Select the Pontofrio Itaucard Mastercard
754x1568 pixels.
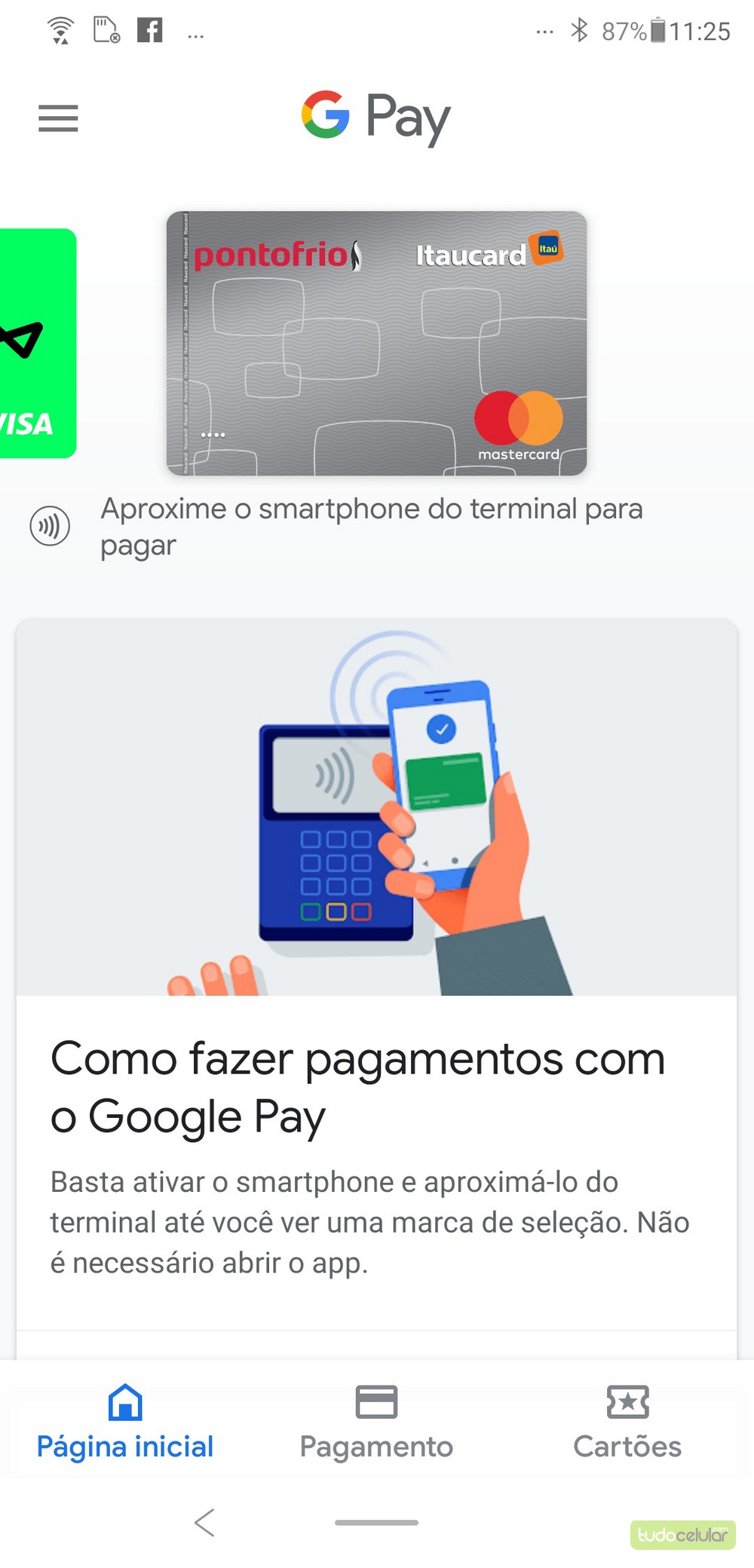click(376, 343)
